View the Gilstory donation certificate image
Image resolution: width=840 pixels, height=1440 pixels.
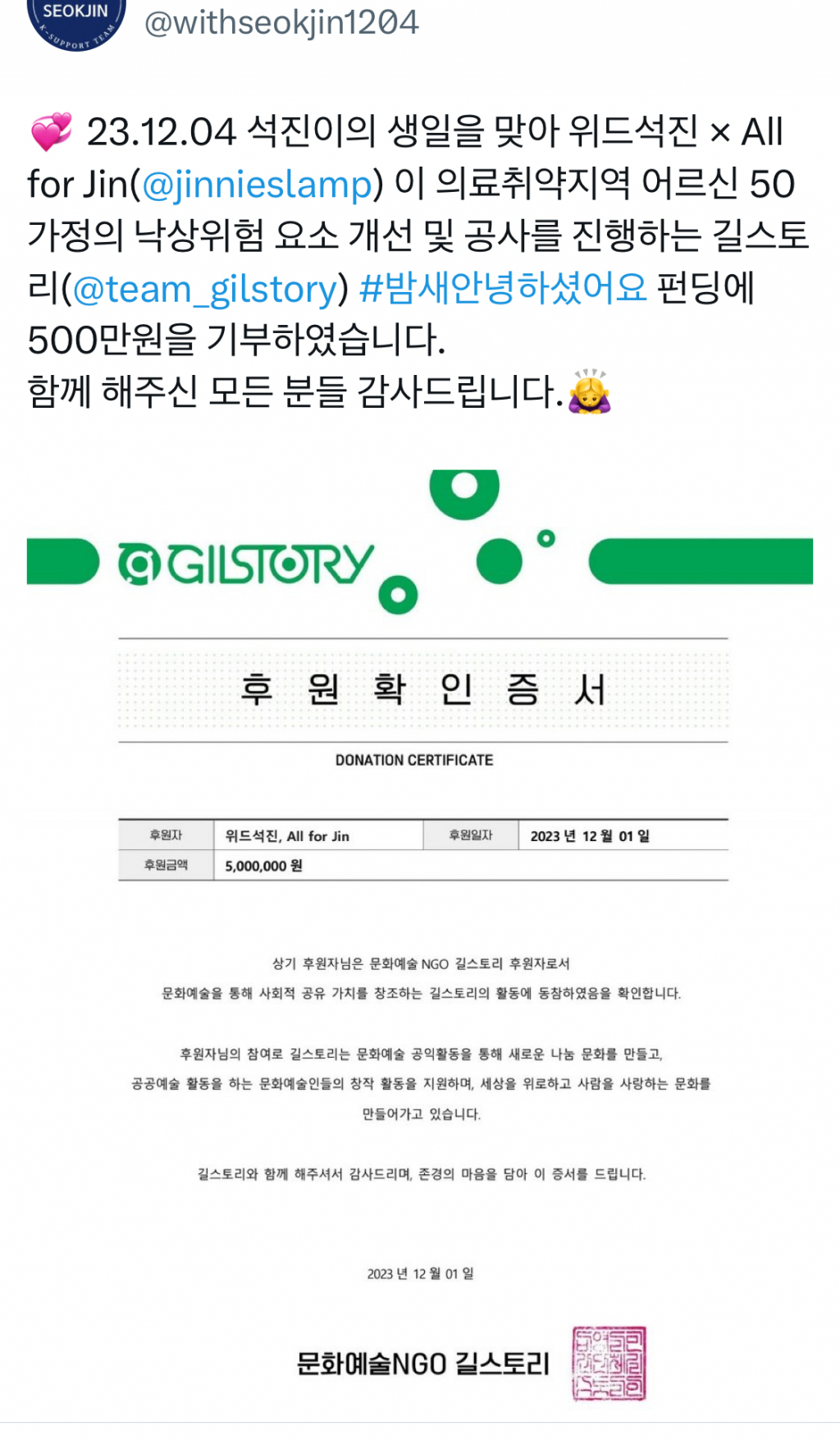420,935
